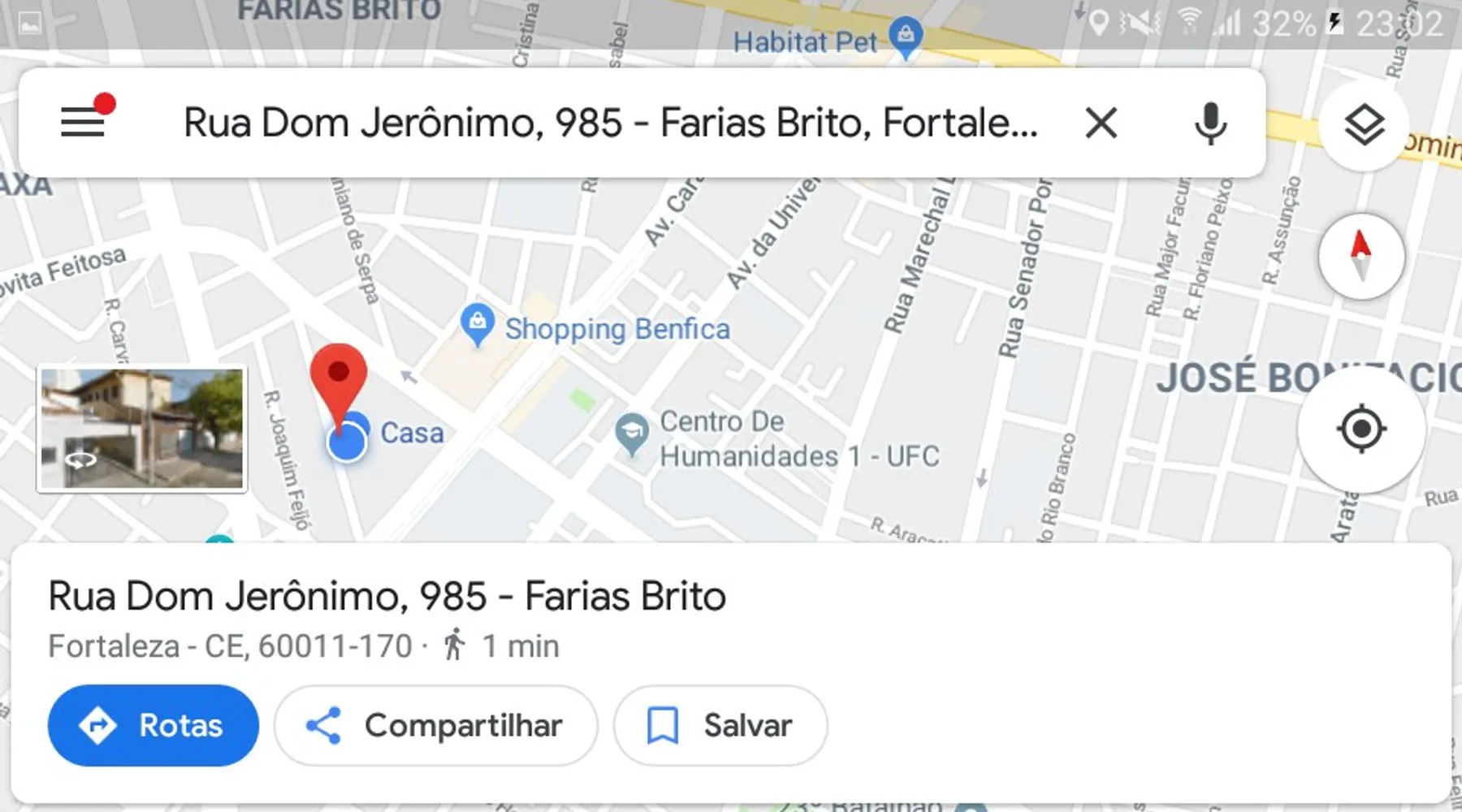Open the Street View thumbnail
The image size is (1462, 812).
pos(142,429)
